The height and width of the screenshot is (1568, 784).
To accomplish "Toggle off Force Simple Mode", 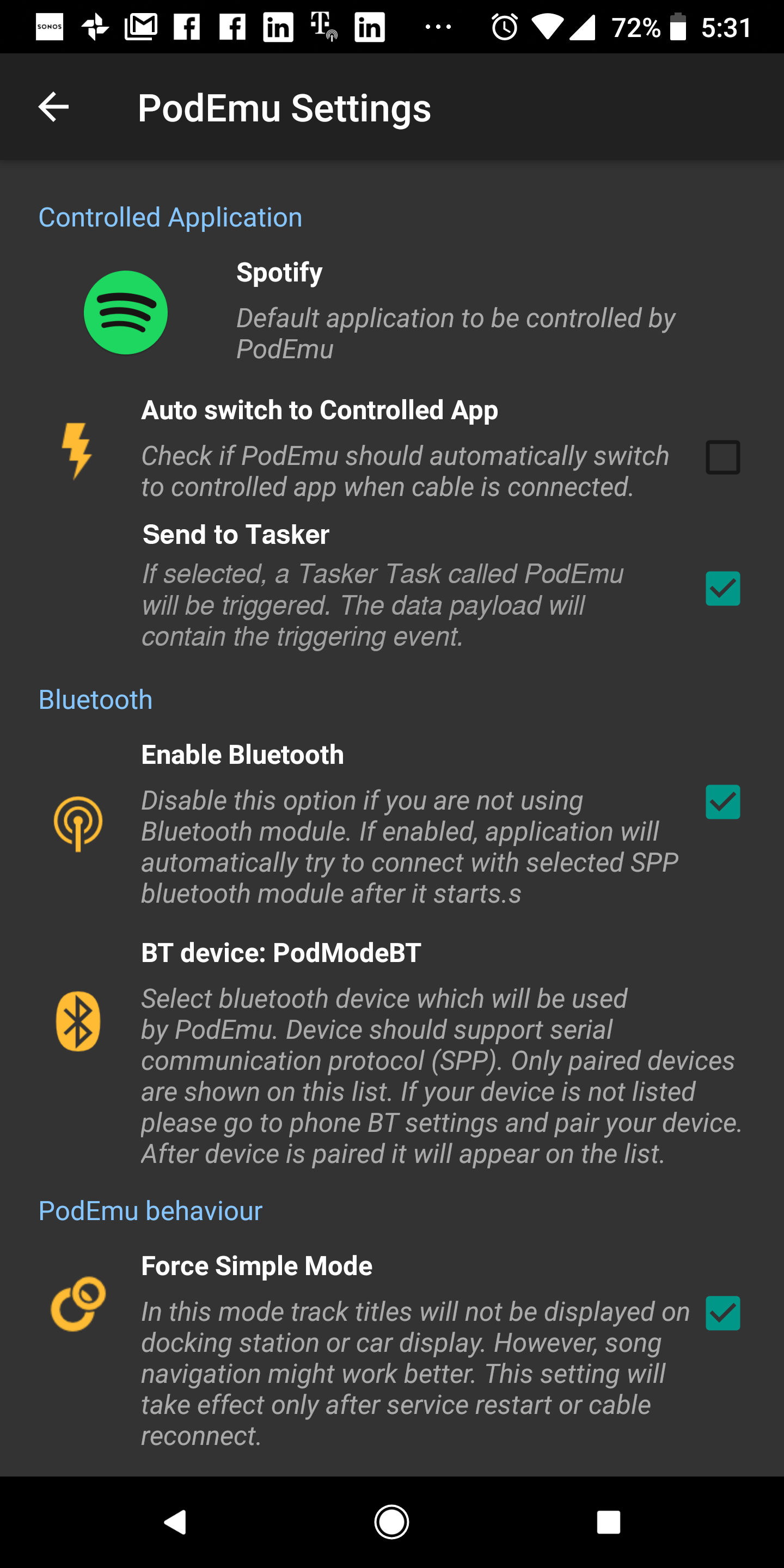I will tap(723, 1313).
